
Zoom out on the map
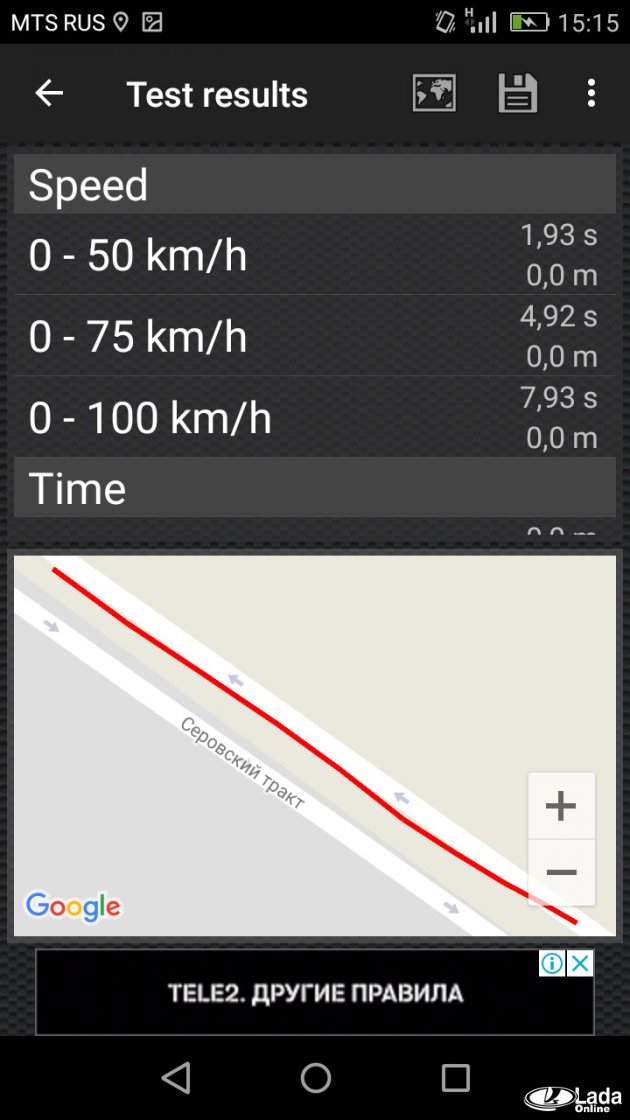pos(561,872)
